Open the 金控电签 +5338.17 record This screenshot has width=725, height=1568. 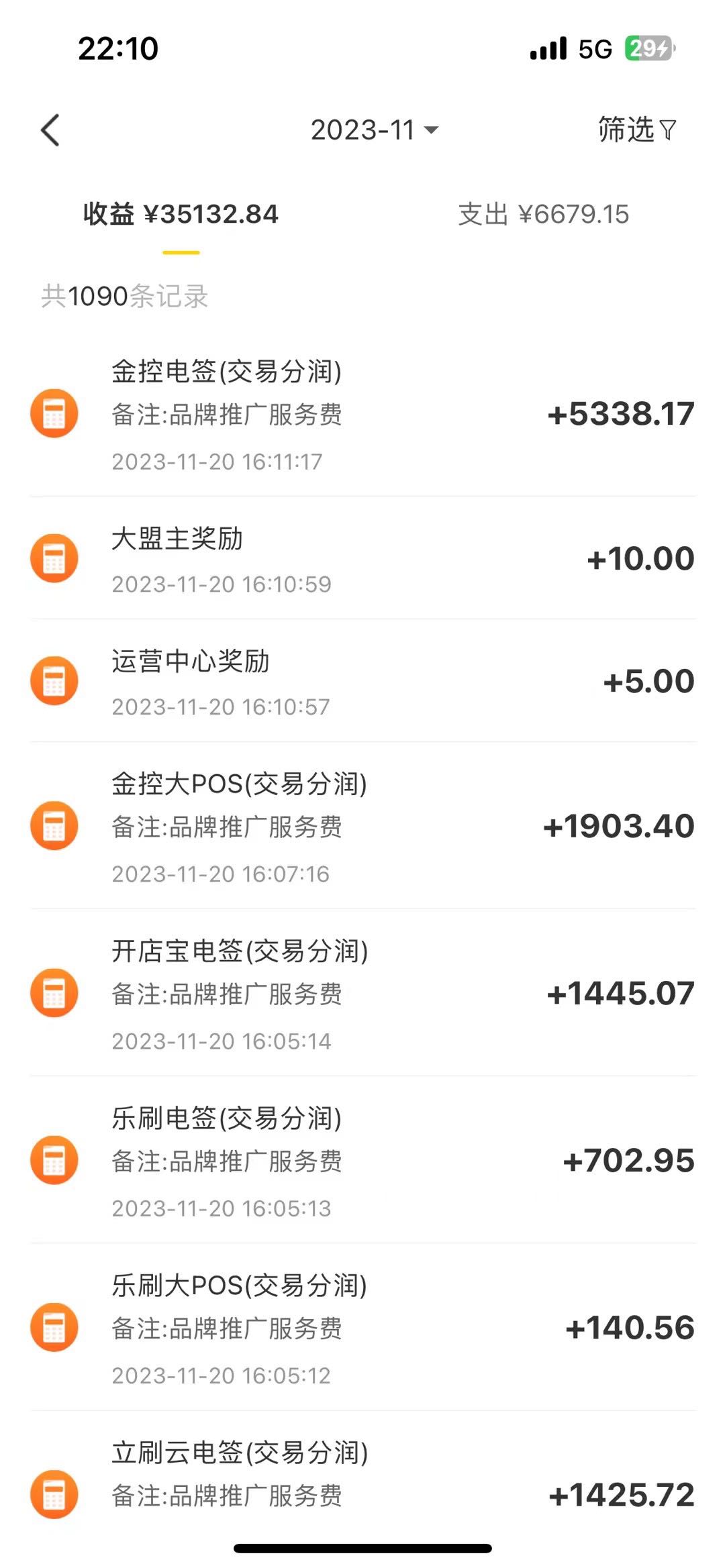362,414
